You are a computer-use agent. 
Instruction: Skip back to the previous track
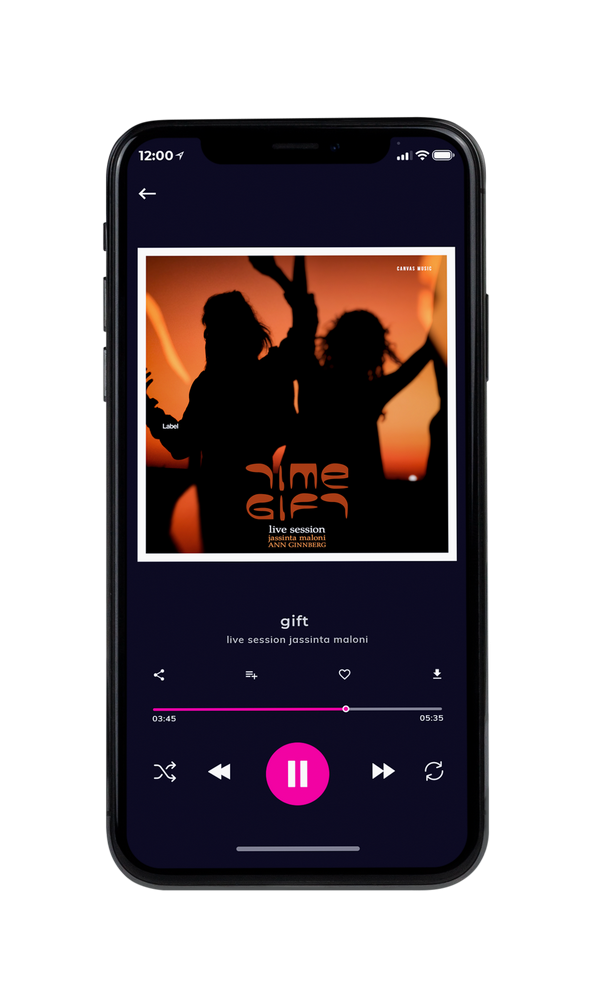(219, 772)
